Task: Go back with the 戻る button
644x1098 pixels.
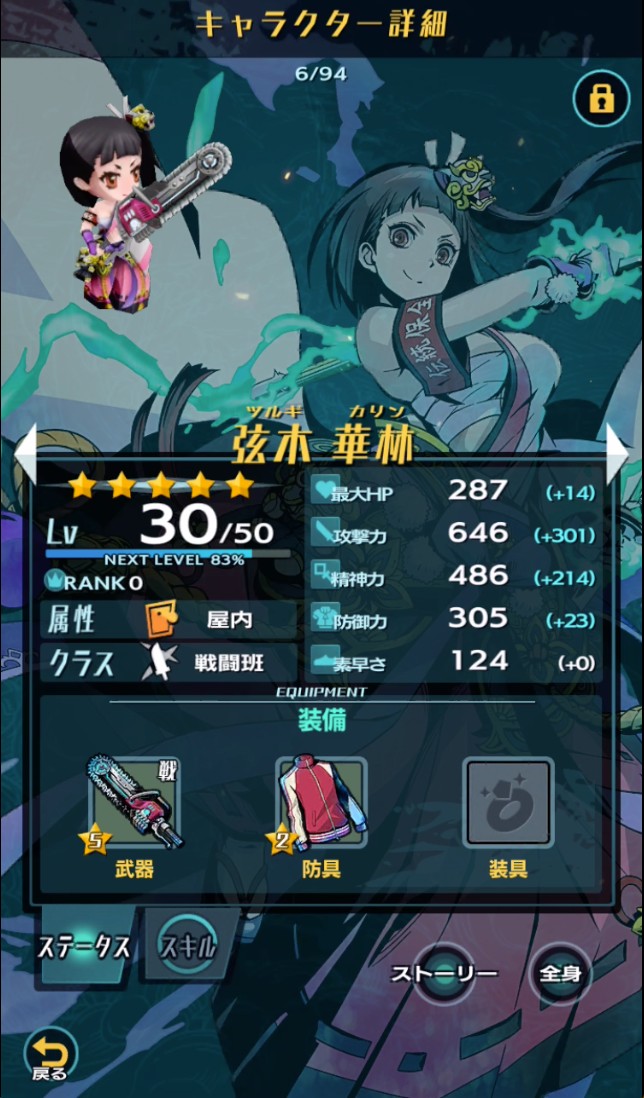Action: pos(48,1054)
